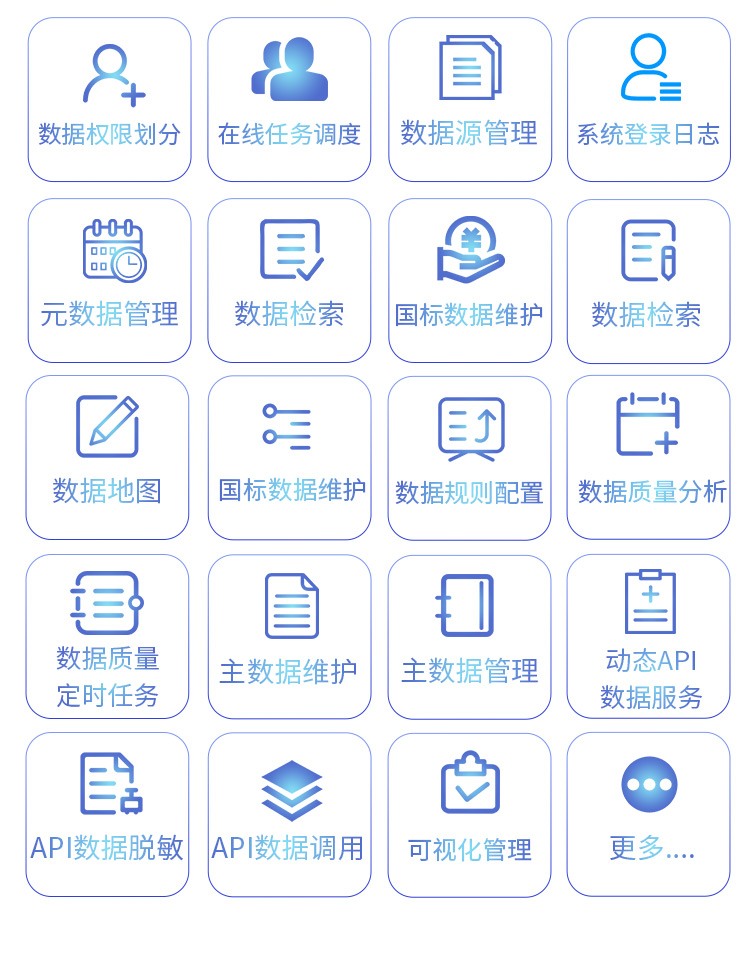The width and height of the screenshot is (750, 956).
Task: Open 可视化管理
Action: pyautogui.click(x=469, y=814)
